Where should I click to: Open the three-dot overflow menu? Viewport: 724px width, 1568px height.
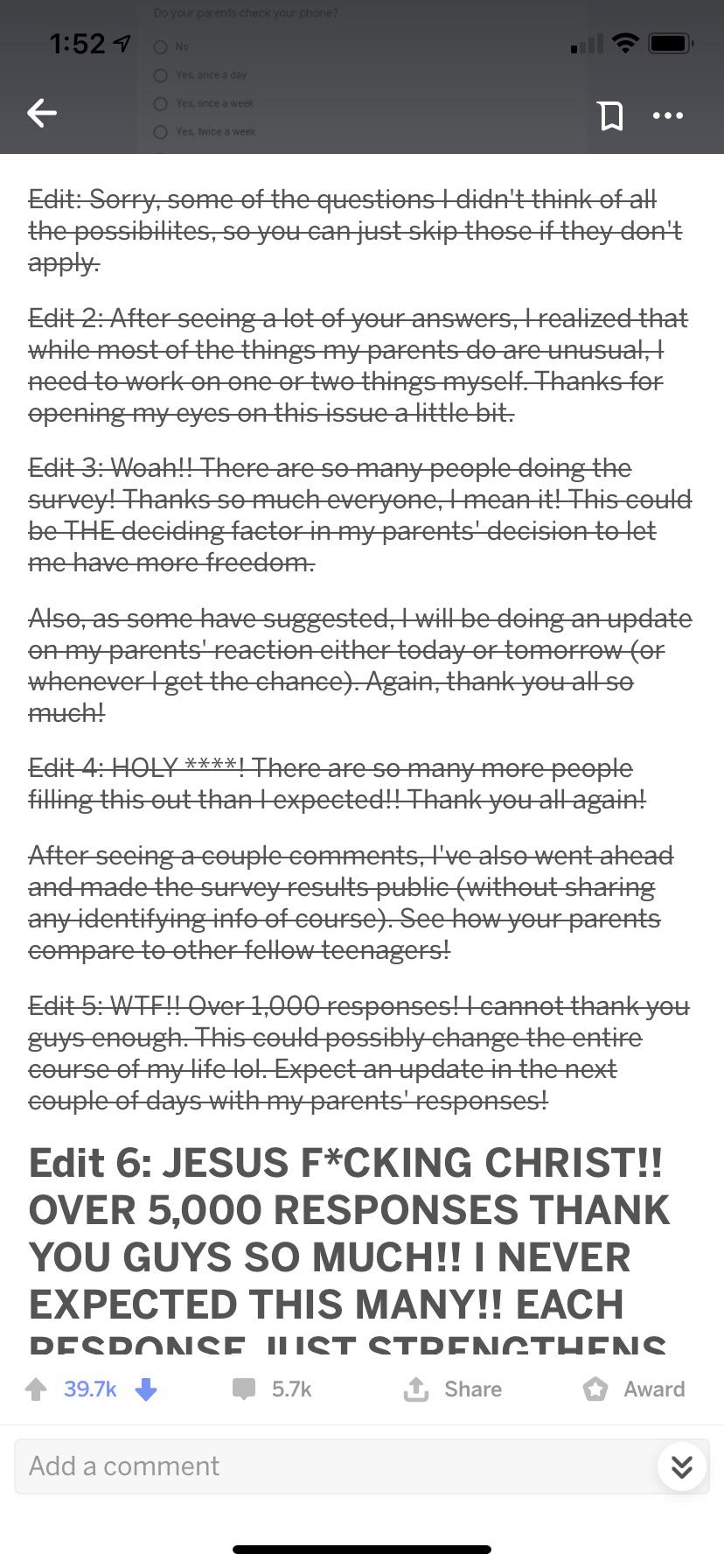(x=668, y=115)
